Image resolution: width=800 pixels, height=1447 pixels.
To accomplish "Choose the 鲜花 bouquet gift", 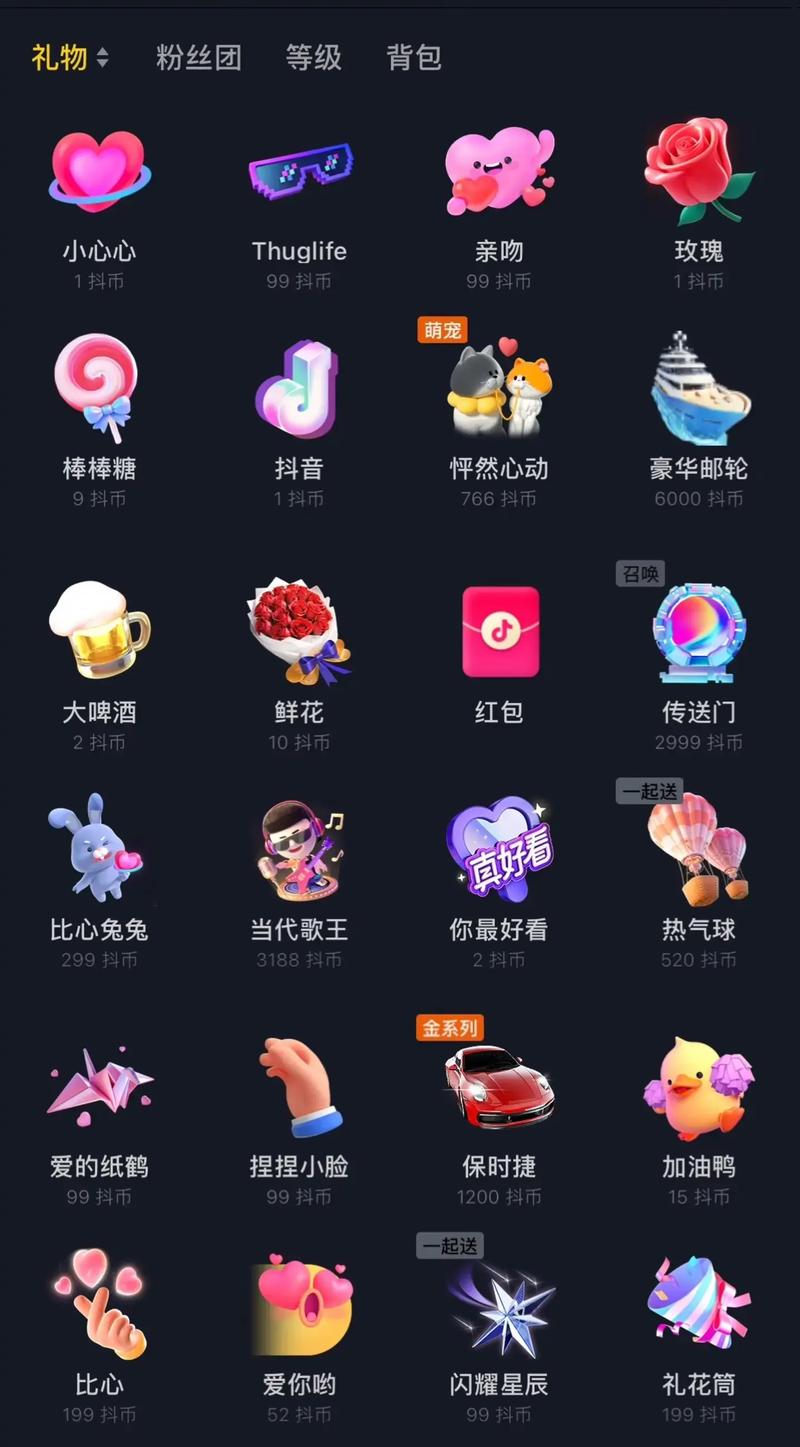I will click(x=299, y=650).
